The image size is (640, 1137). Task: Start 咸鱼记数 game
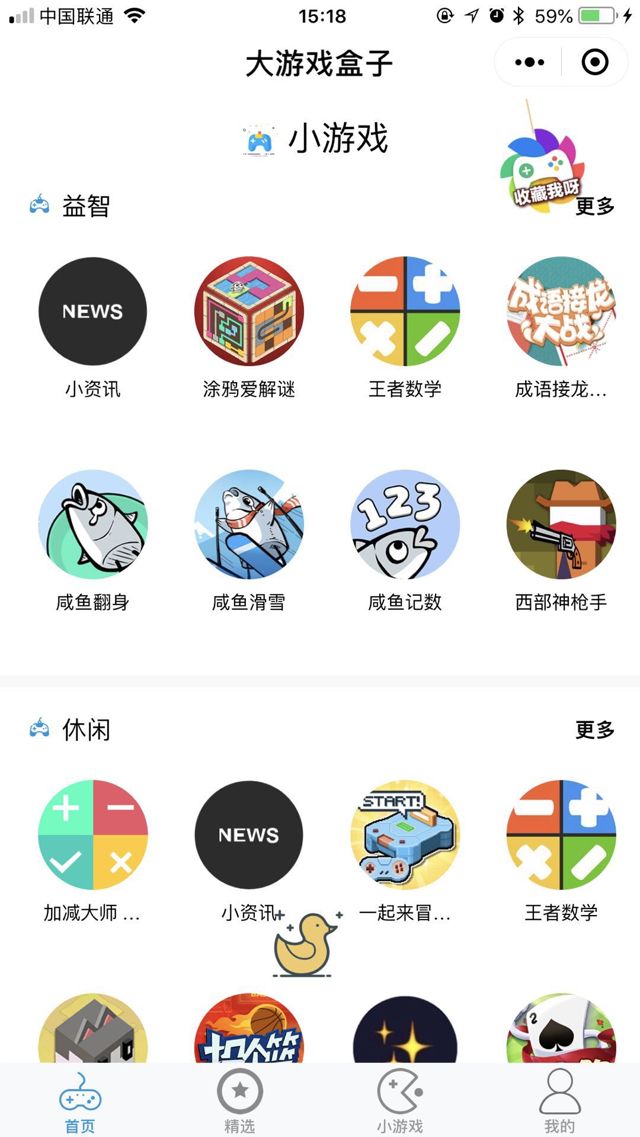pyautogui.click(x=405, y=525)
